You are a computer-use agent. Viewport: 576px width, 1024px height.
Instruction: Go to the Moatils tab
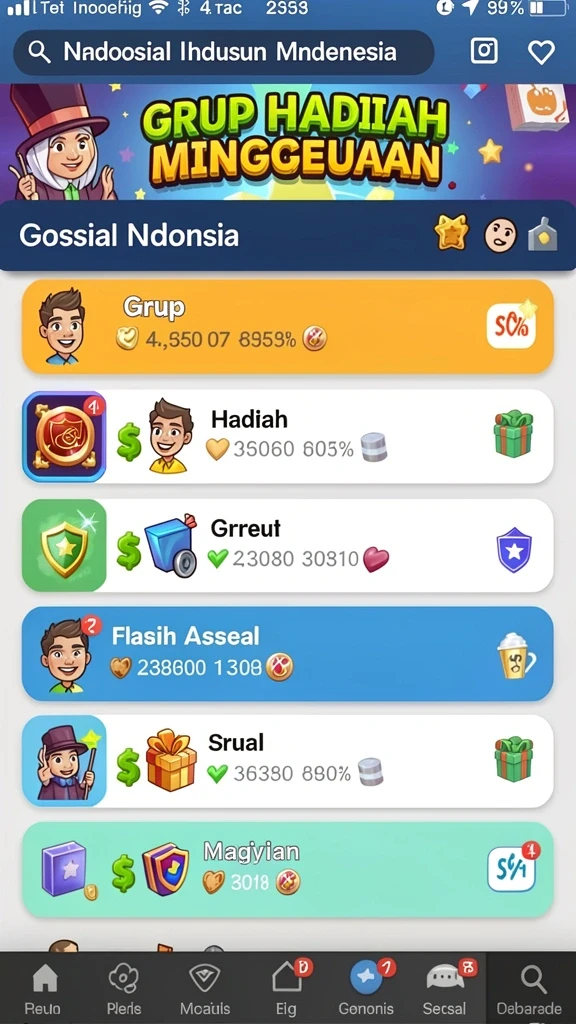click(204, 988)
